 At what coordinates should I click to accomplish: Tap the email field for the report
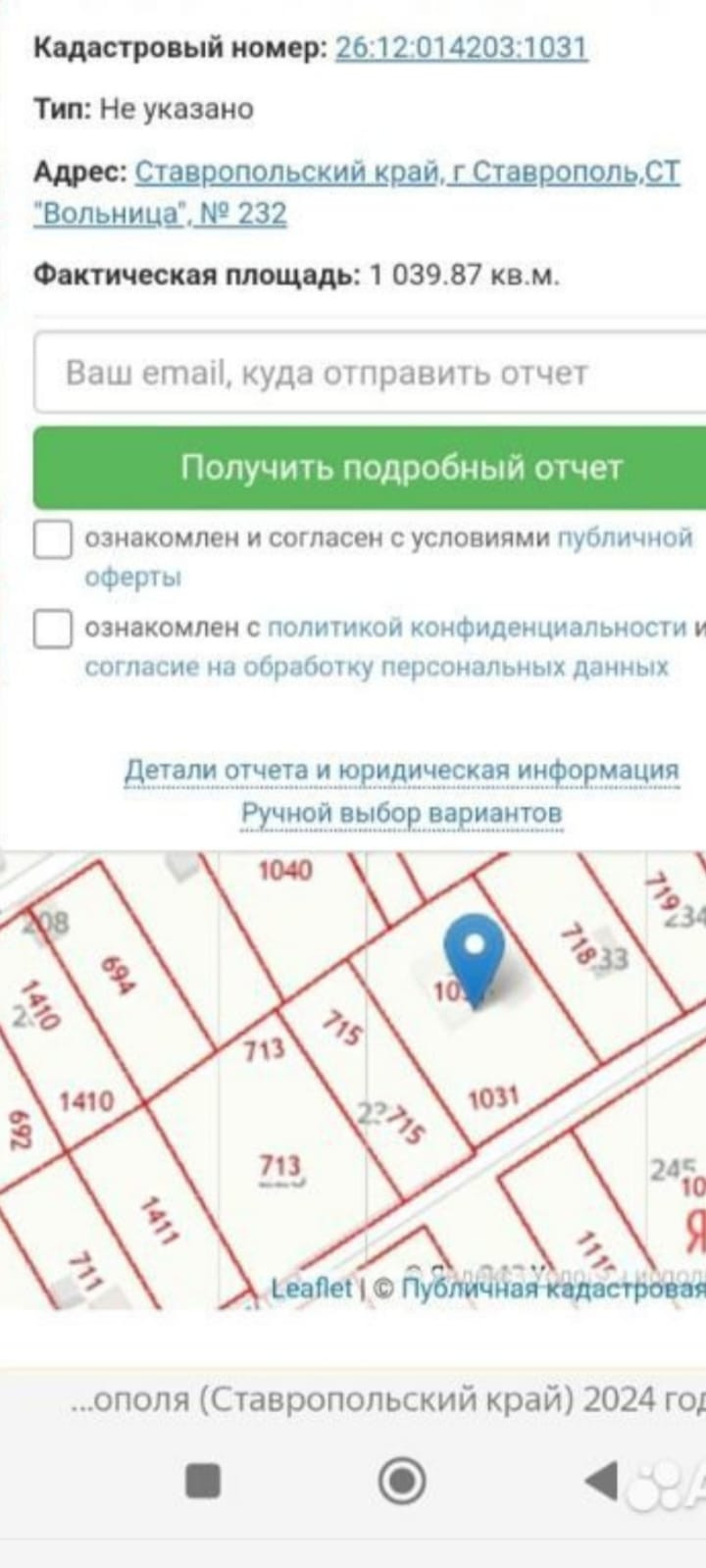pos(370,373)
